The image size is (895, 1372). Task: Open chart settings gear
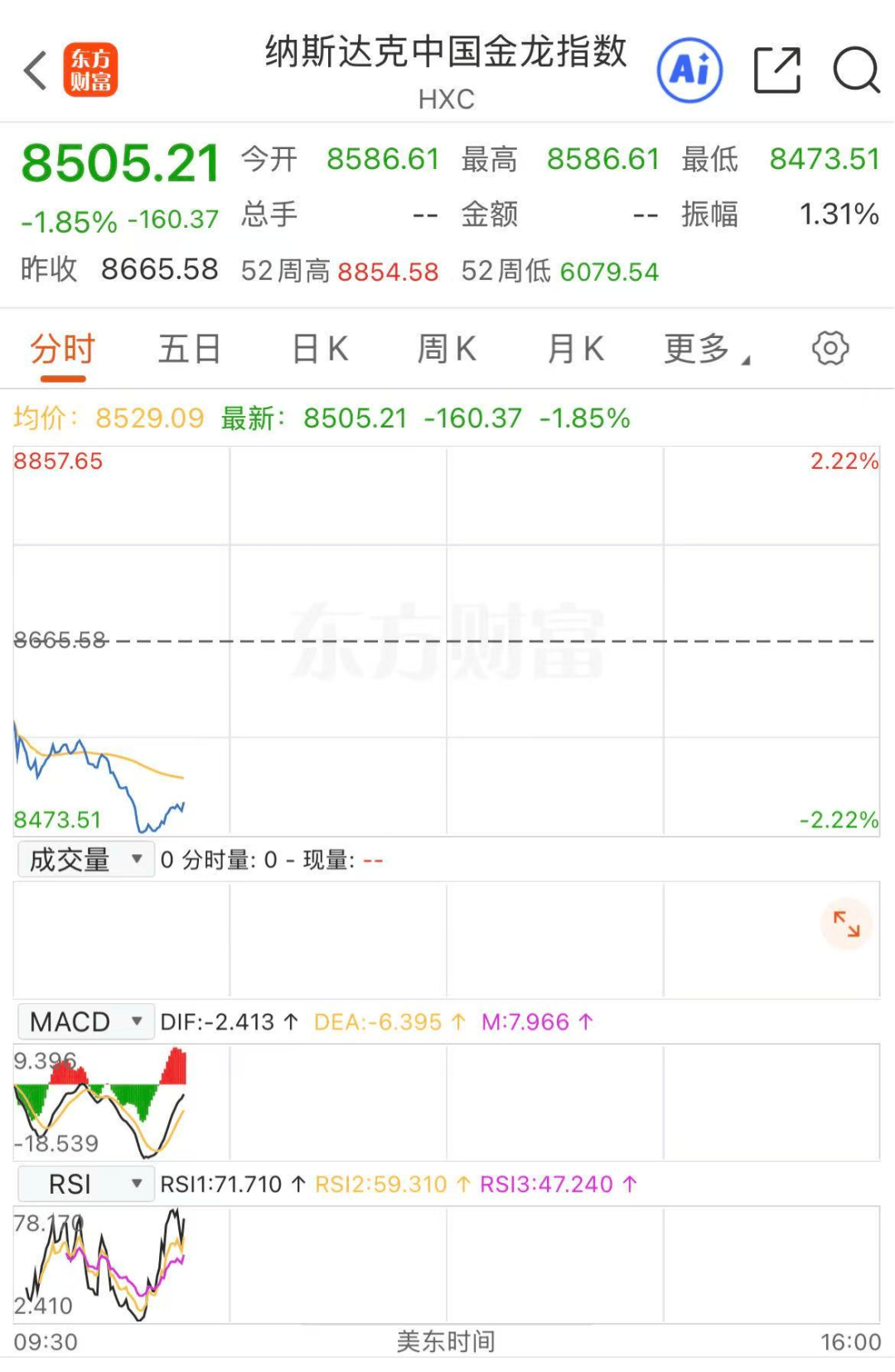[830, 349]
